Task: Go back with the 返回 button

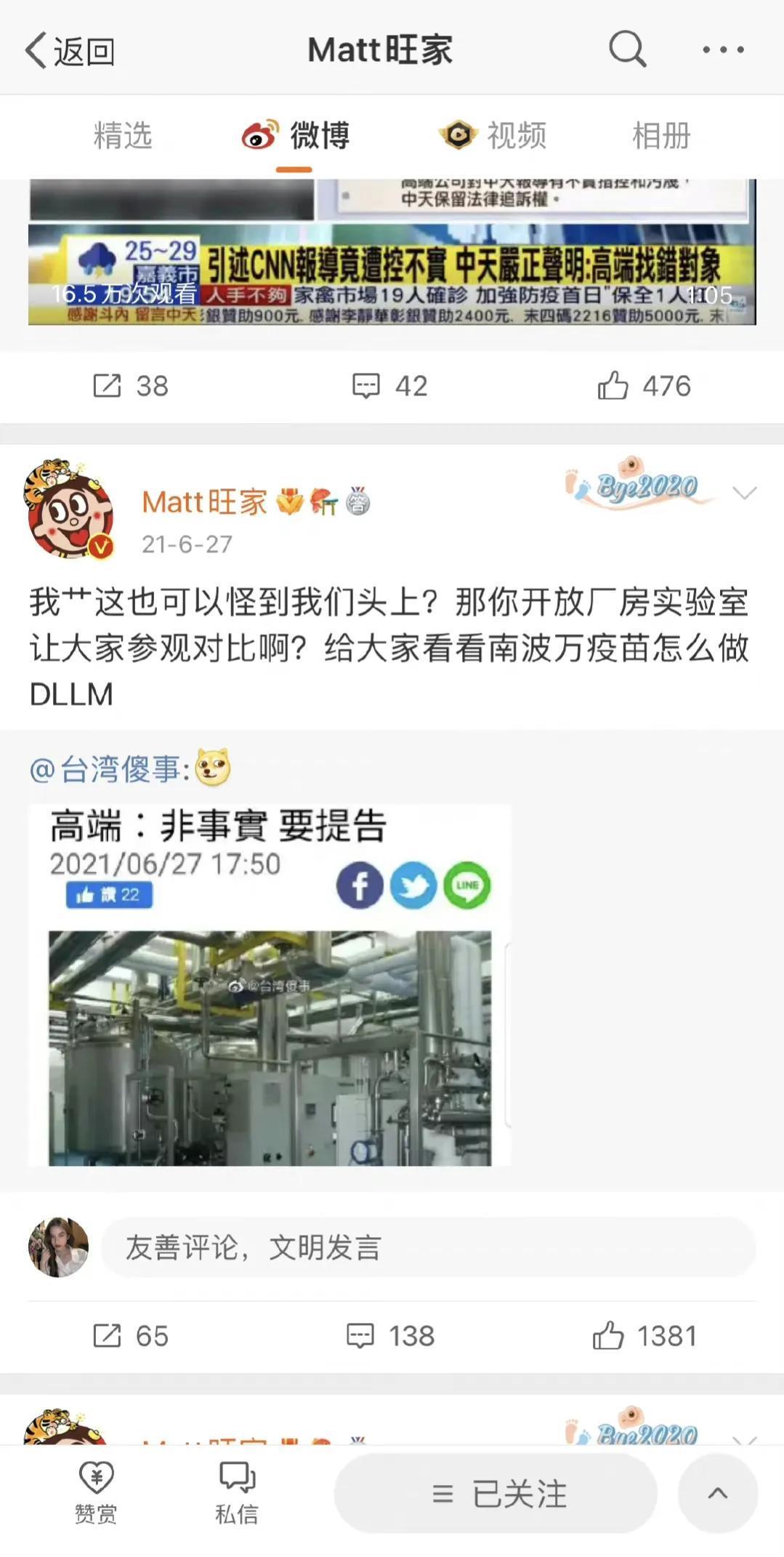Action: pyautogui.click(x=70, y=51)
